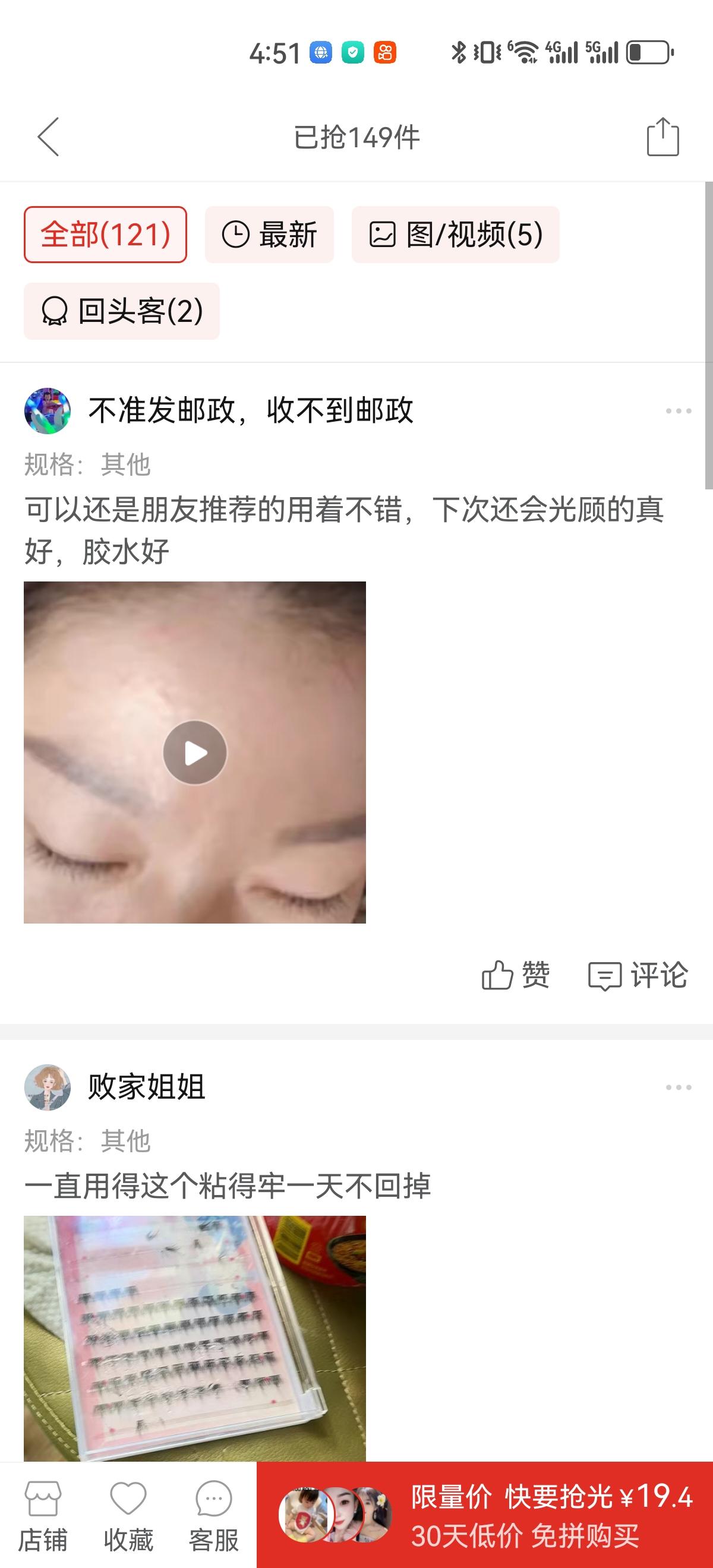713x1568 pixels.
Task: Open more options on 败家姐姐's review
Action: click(x=679, y=1087)
